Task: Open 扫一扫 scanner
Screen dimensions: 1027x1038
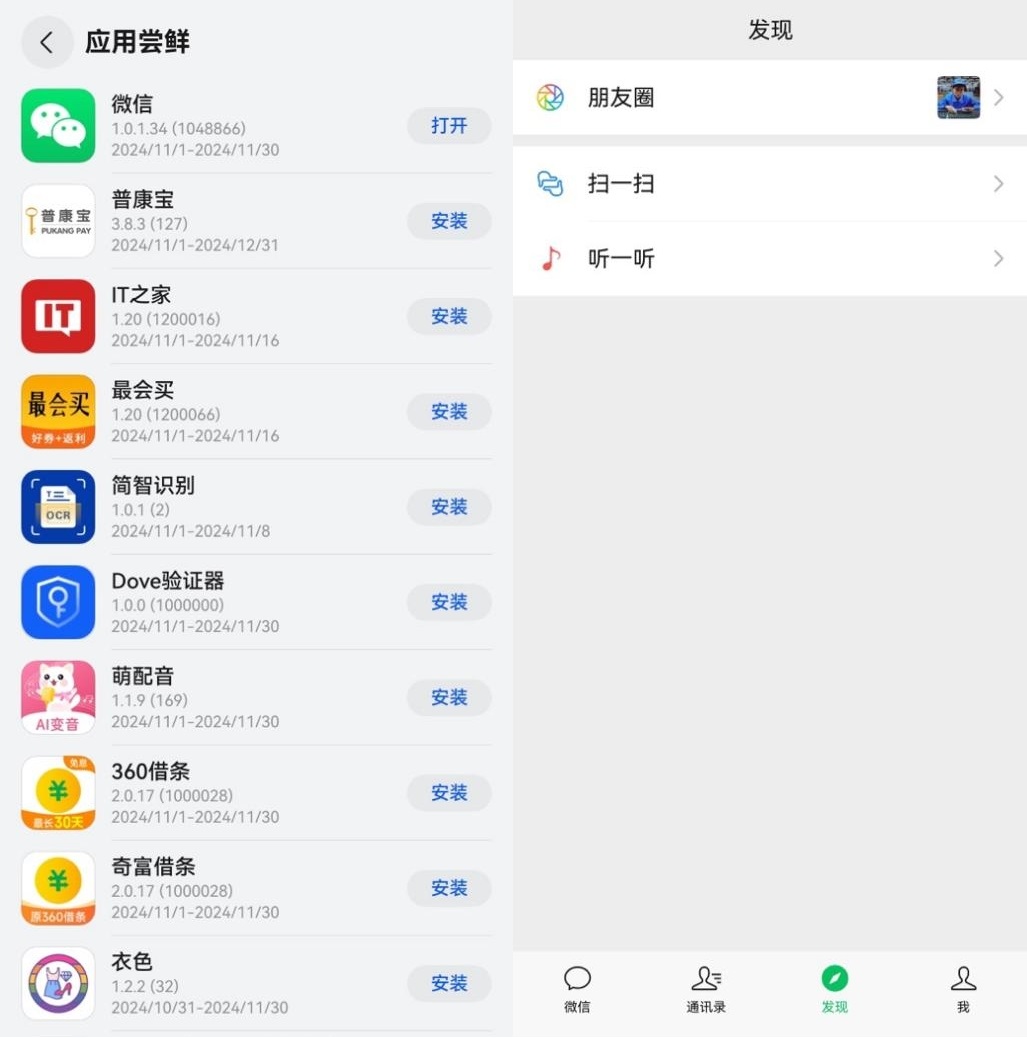Action: [769, 184]
